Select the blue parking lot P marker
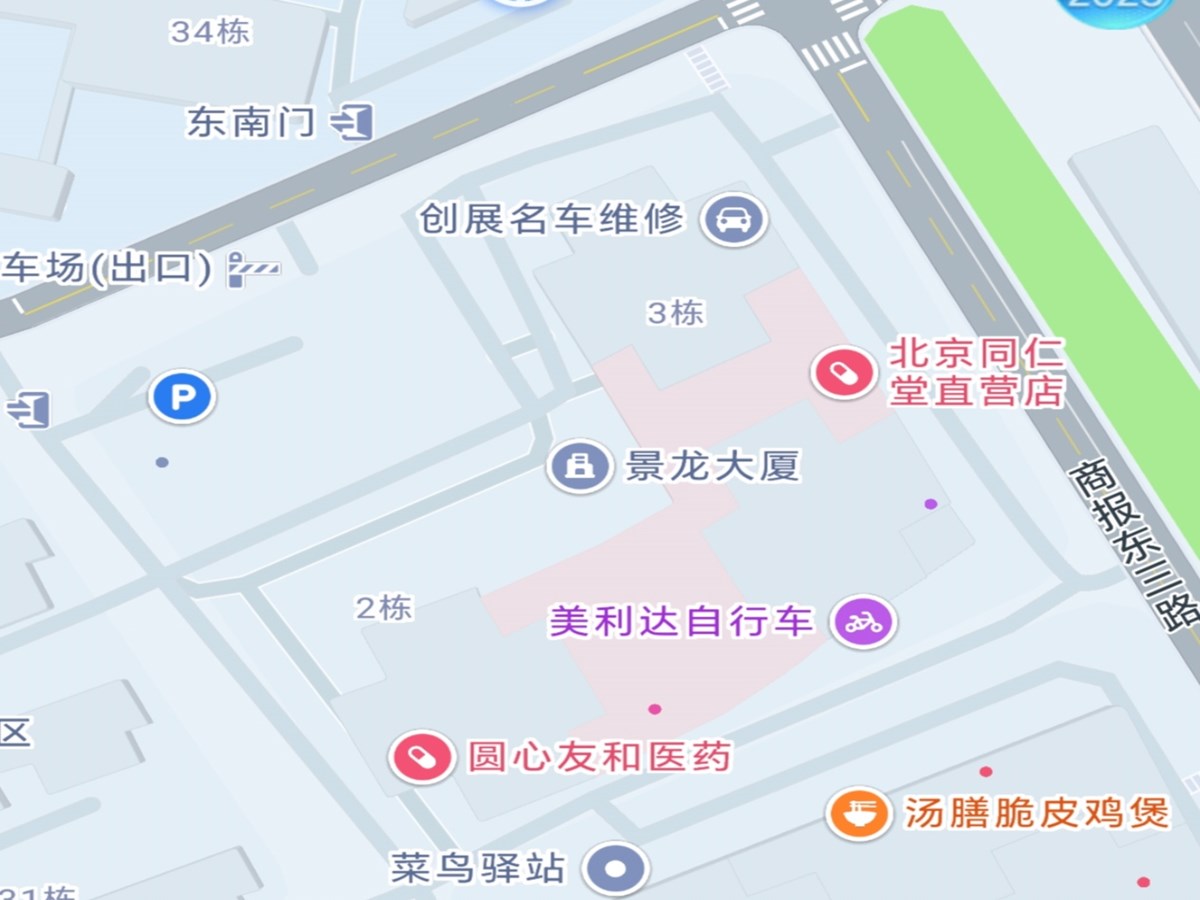The height and width of the screenshot is (900, 1200). coord(182,398)
